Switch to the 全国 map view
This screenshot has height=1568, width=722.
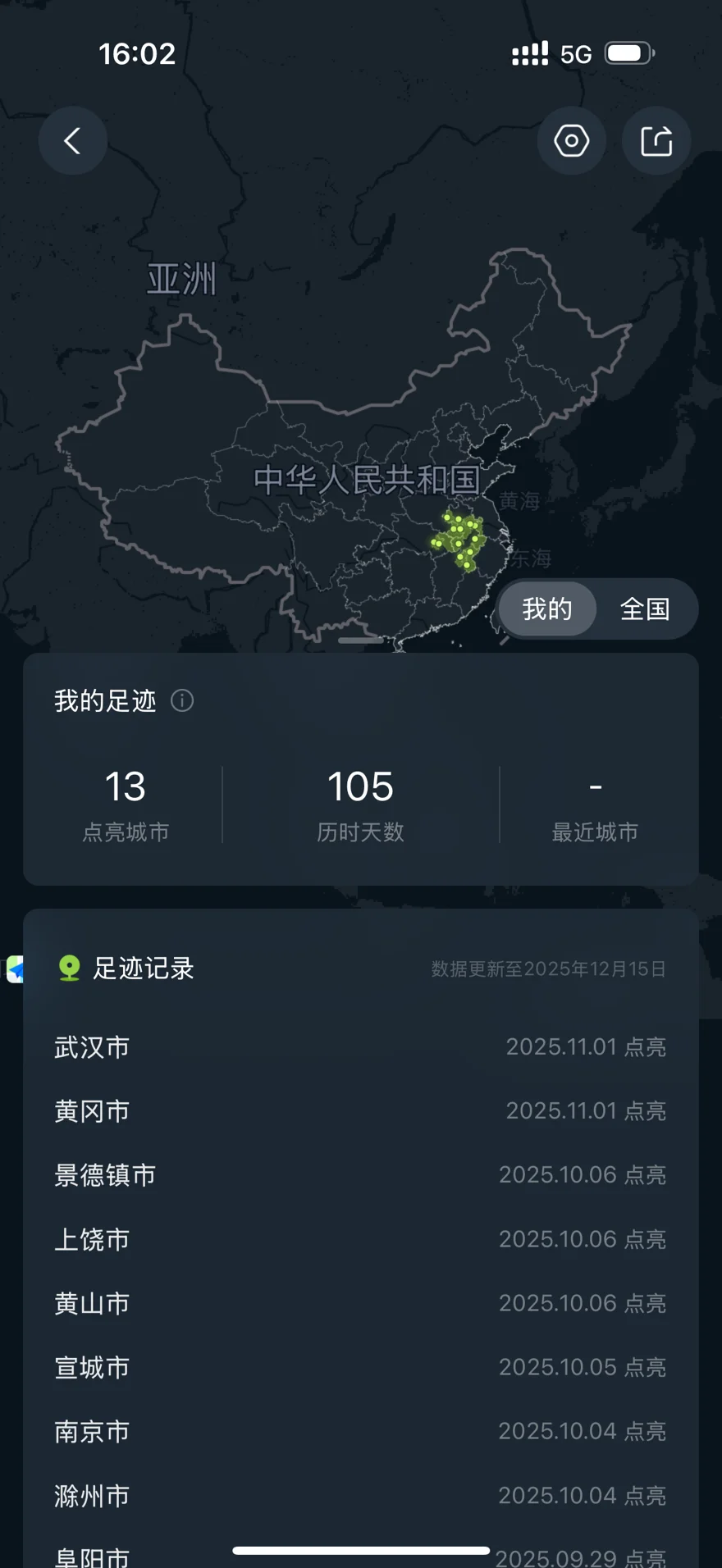pyautogui.click(x=646, y=609)
